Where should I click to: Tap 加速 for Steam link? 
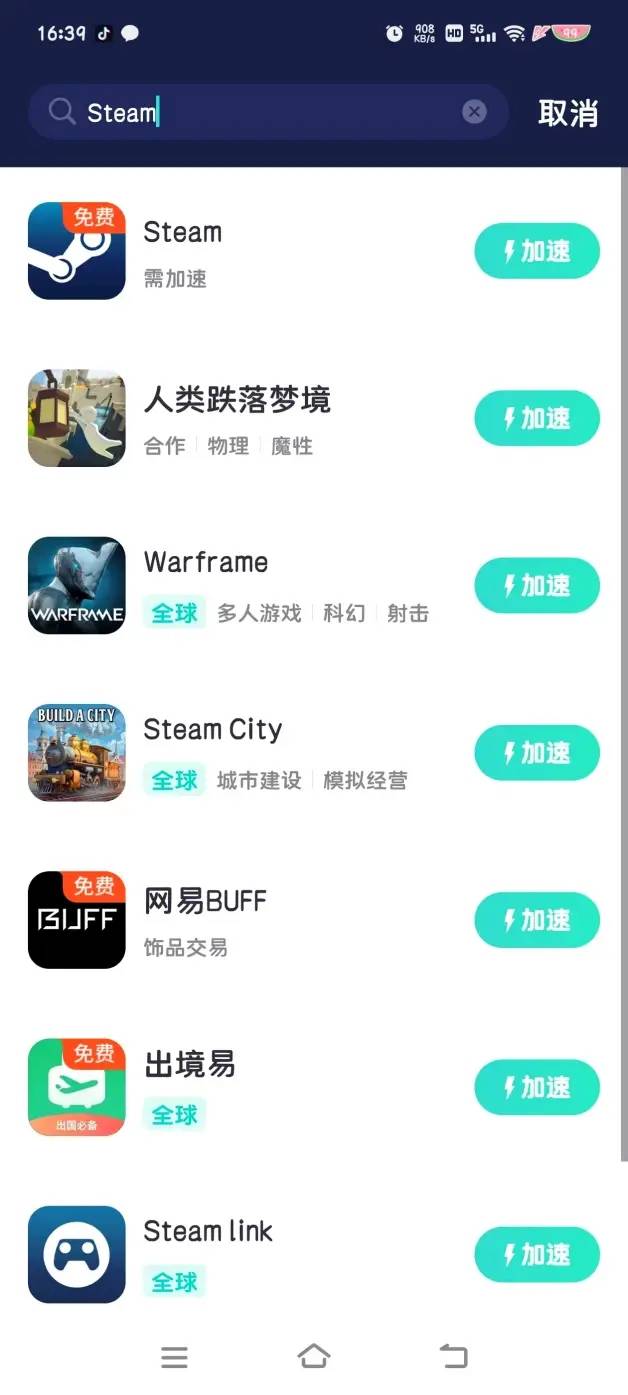coord(536,1254)
